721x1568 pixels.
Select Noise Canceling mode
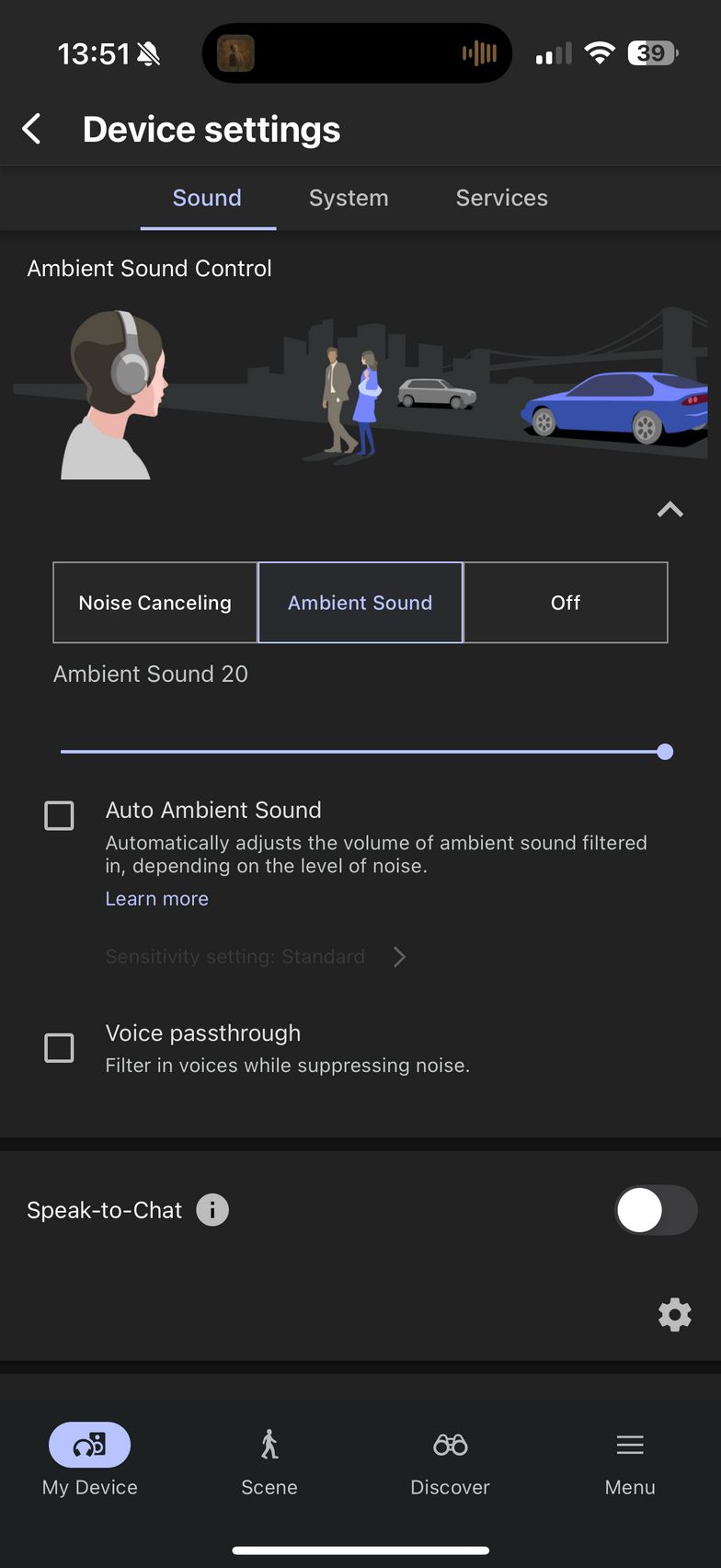[155, 603]
